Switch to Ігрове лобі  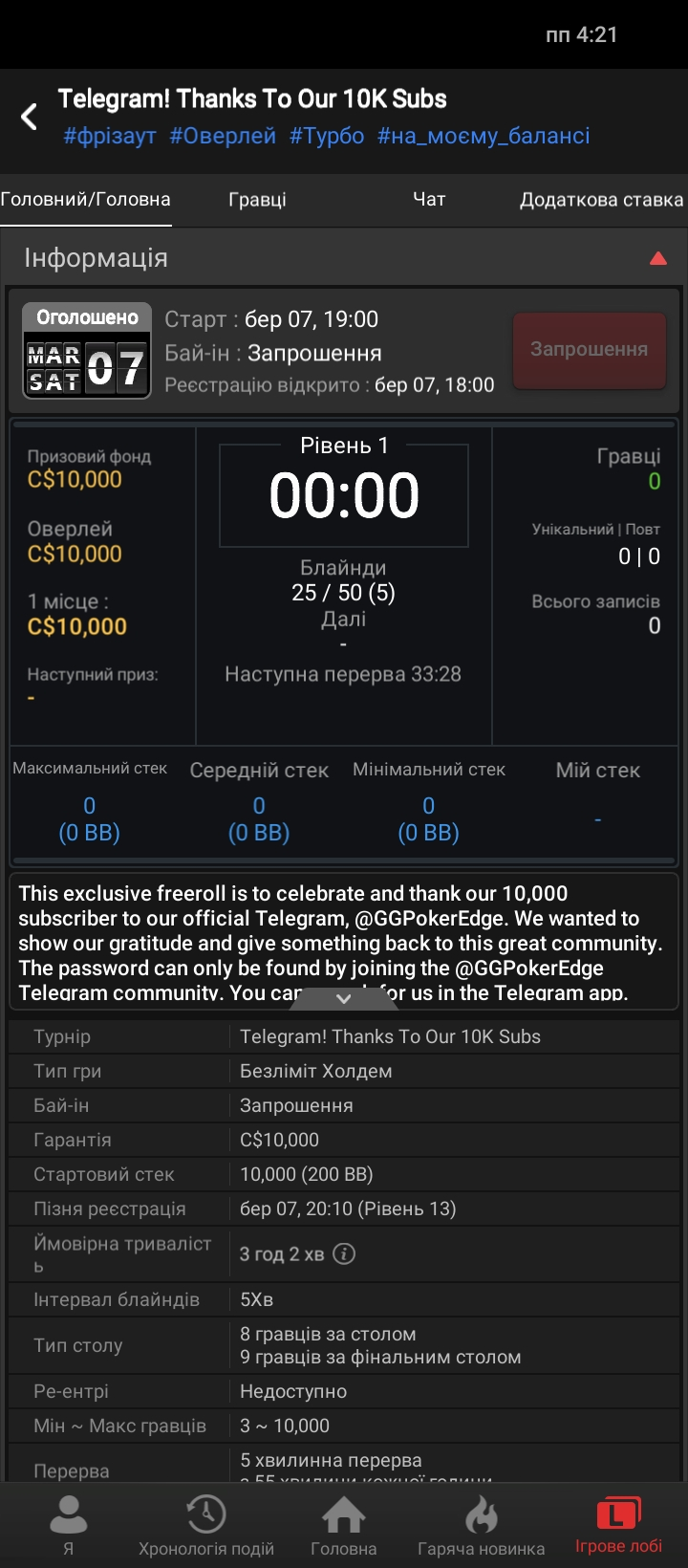618,1525
